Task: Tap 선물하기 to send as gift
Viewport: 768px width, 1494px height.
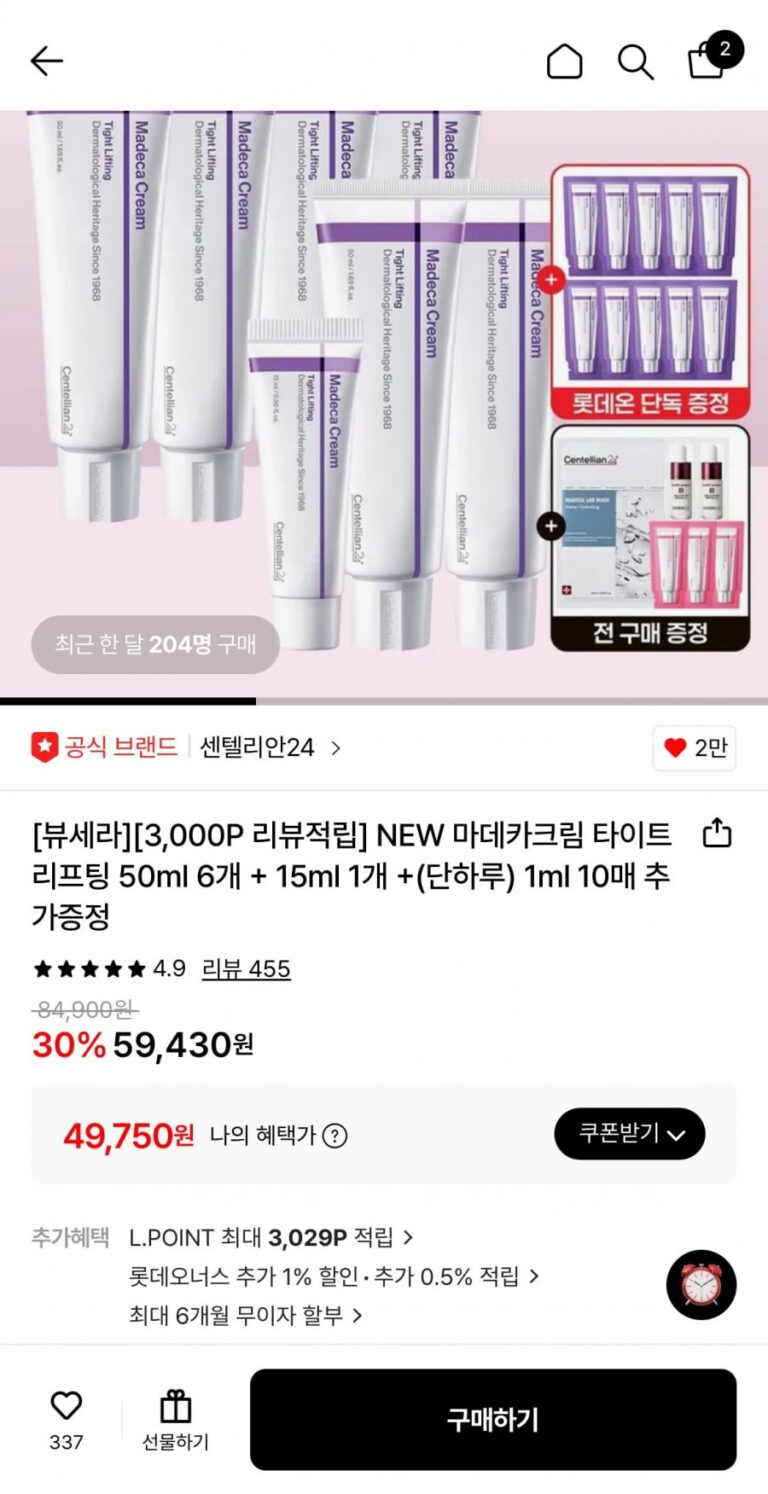Action: click(x=175, y=1418)
